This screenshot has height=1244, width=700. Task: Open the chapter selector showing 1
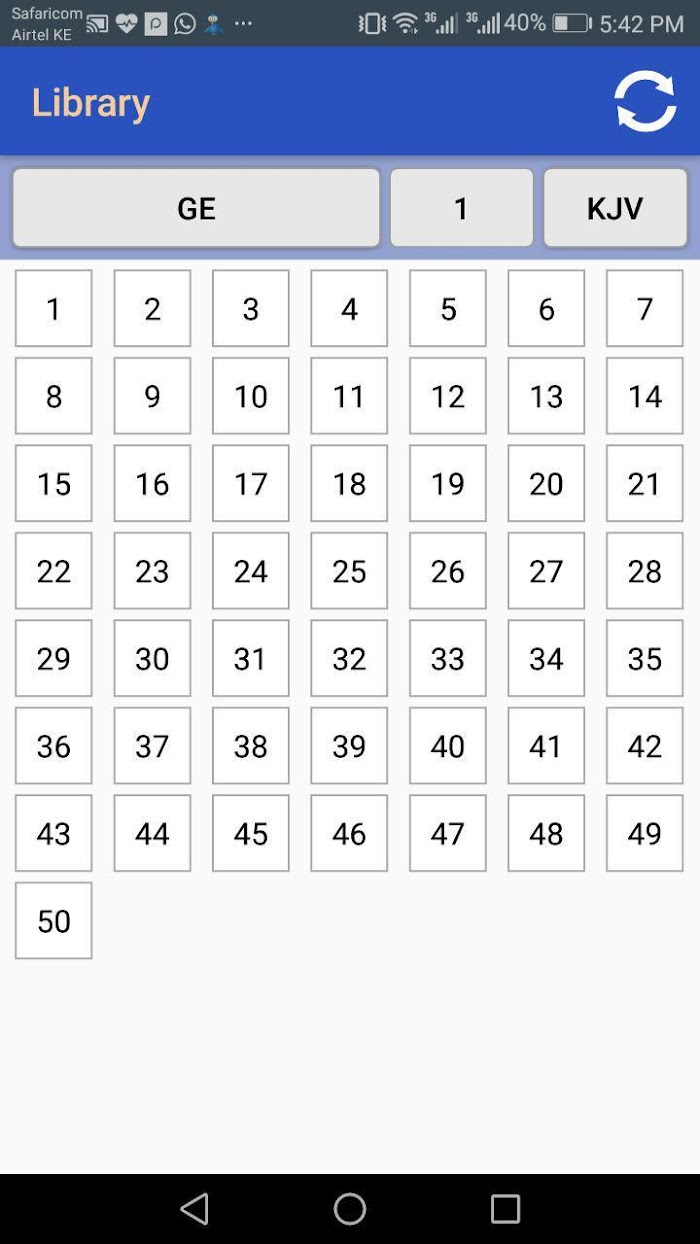[x=461, y=207]
